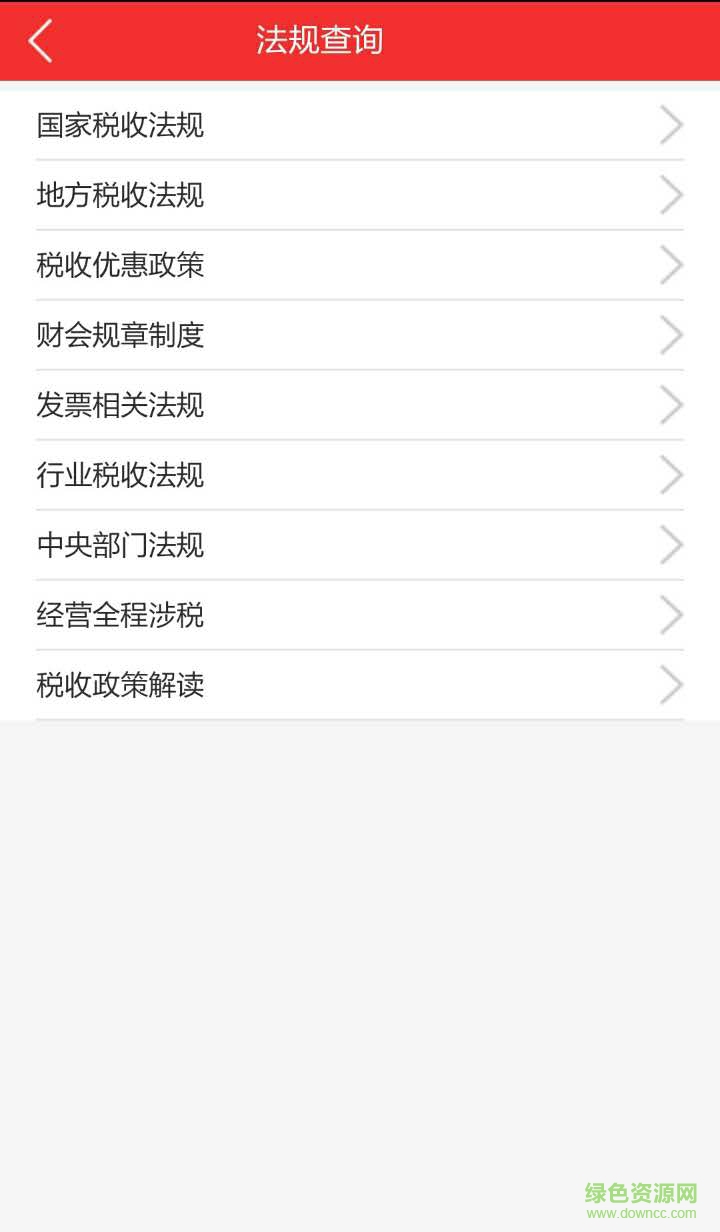This screenshot has height=1232, width=720.
Task: Tap the chevron next to 中央部门法规
Action: coord(672,545)
